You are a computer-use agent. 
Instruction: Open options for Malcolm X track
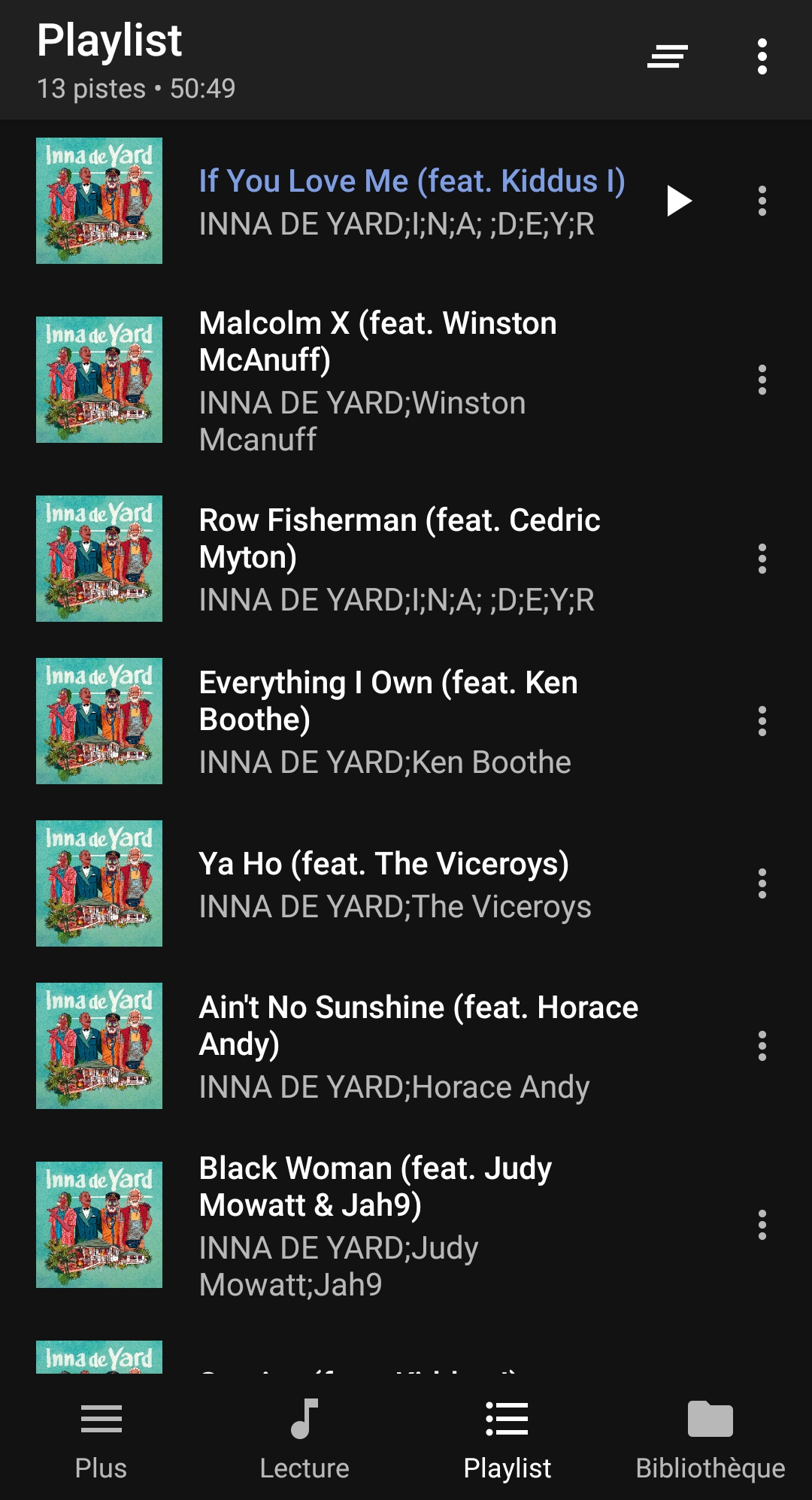click(x=762, y=380)
